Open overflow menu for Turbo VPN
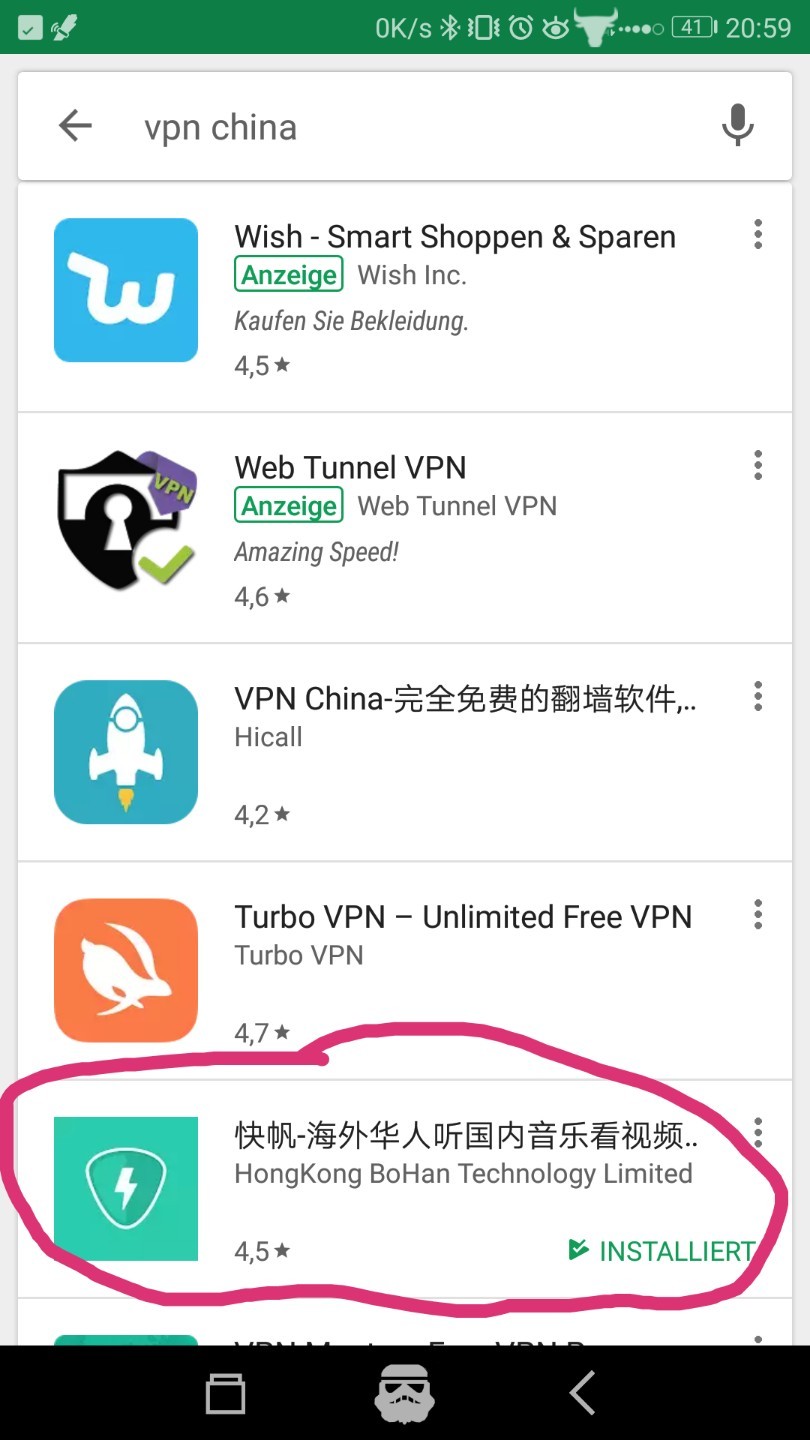The width and height of the screenshot is (810, 1440). point(758,914)
